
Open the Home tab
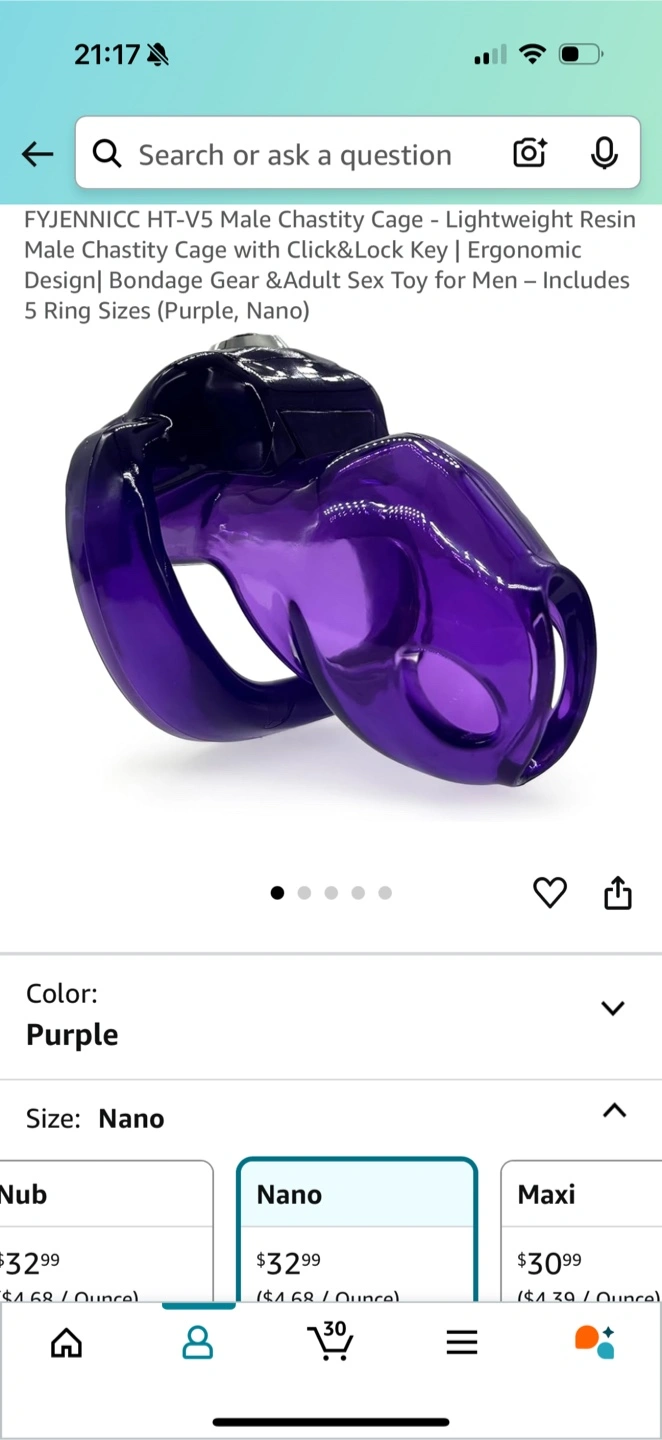click(x=66, y=1342)
